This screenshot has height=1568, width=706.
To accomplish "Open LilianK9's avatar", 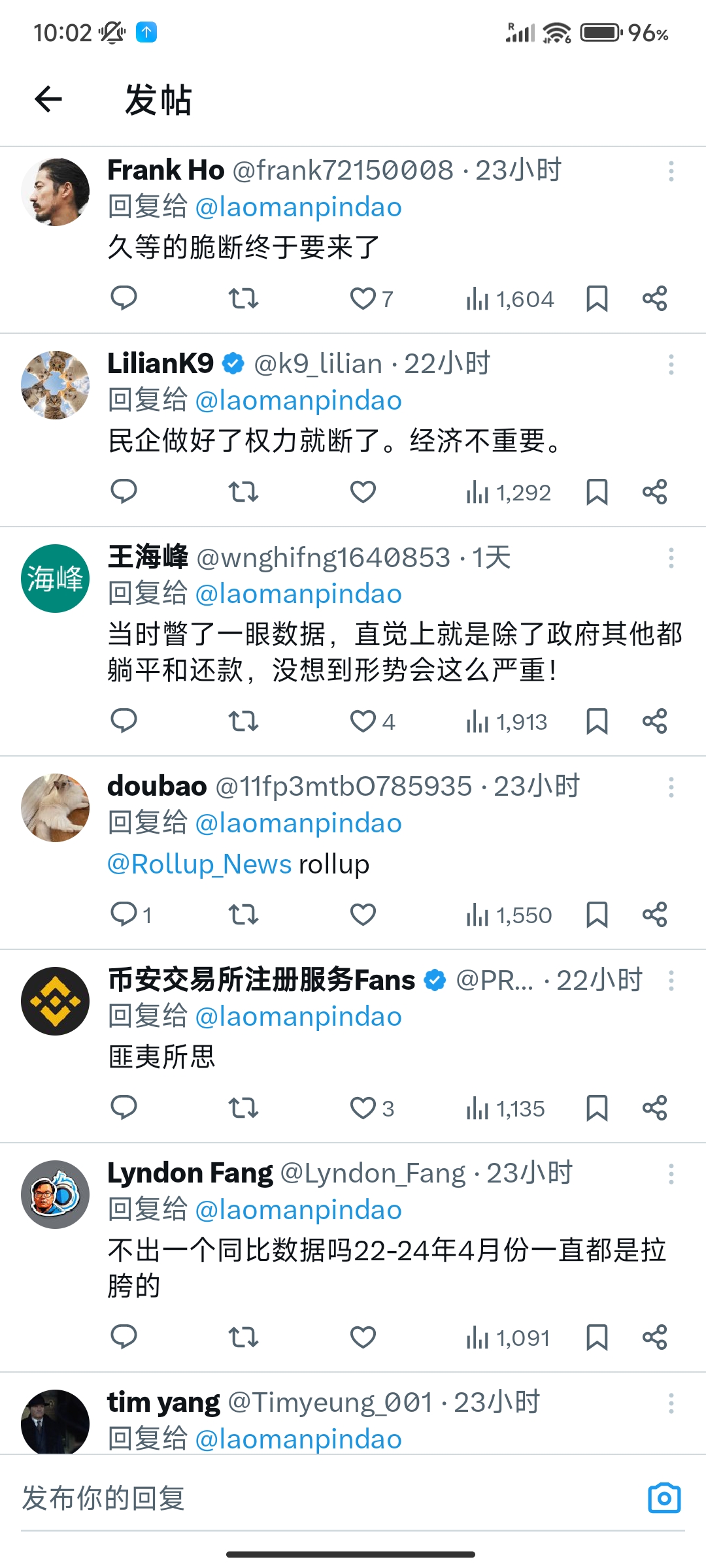I will click(x=56, y=385).
